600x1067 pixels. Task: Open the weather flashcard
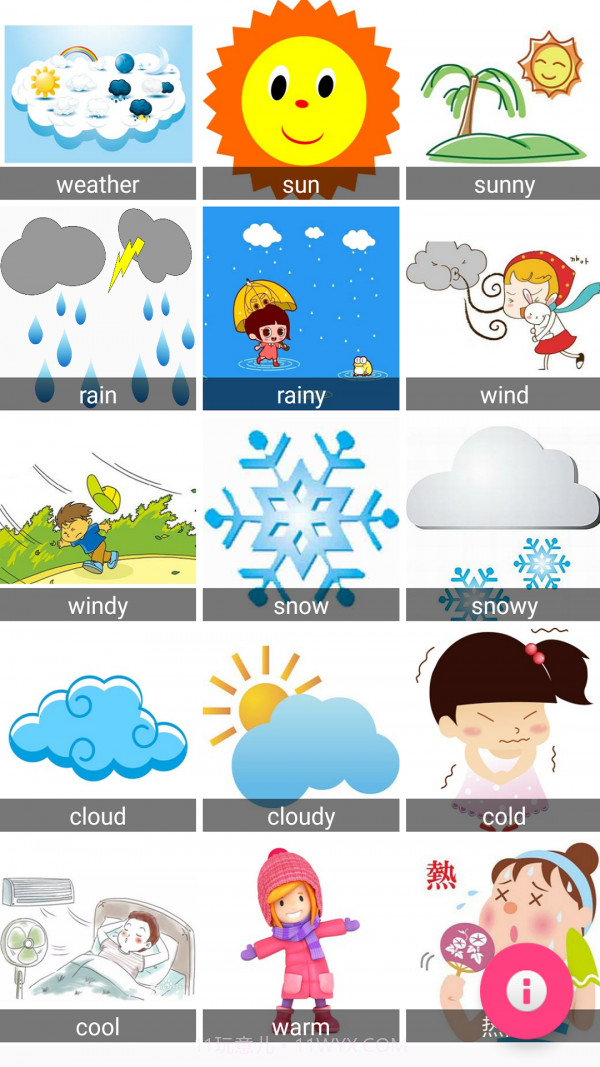[98, 100]
